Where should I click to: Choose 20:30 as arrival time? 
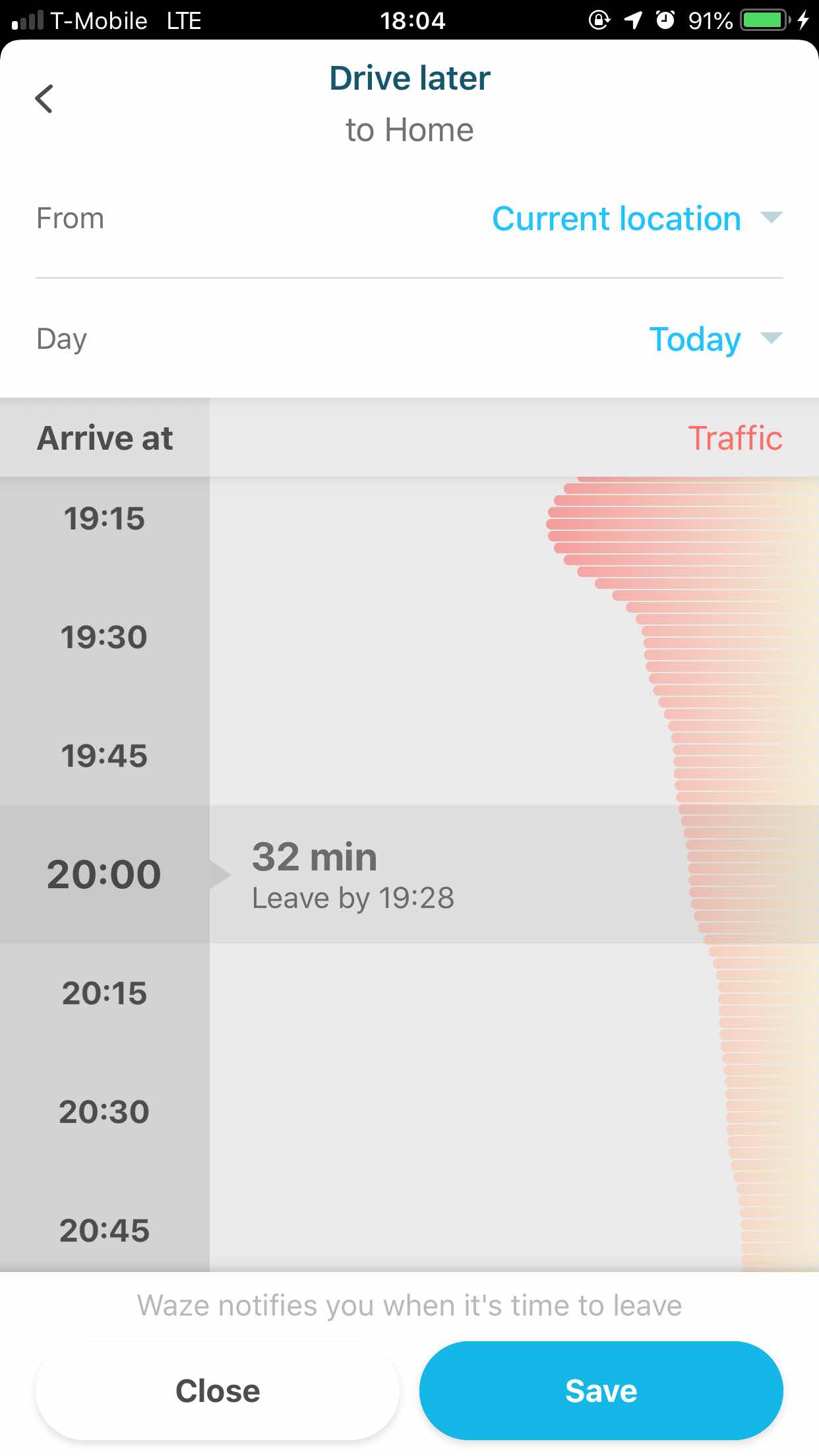click(x=104, y=1112)
